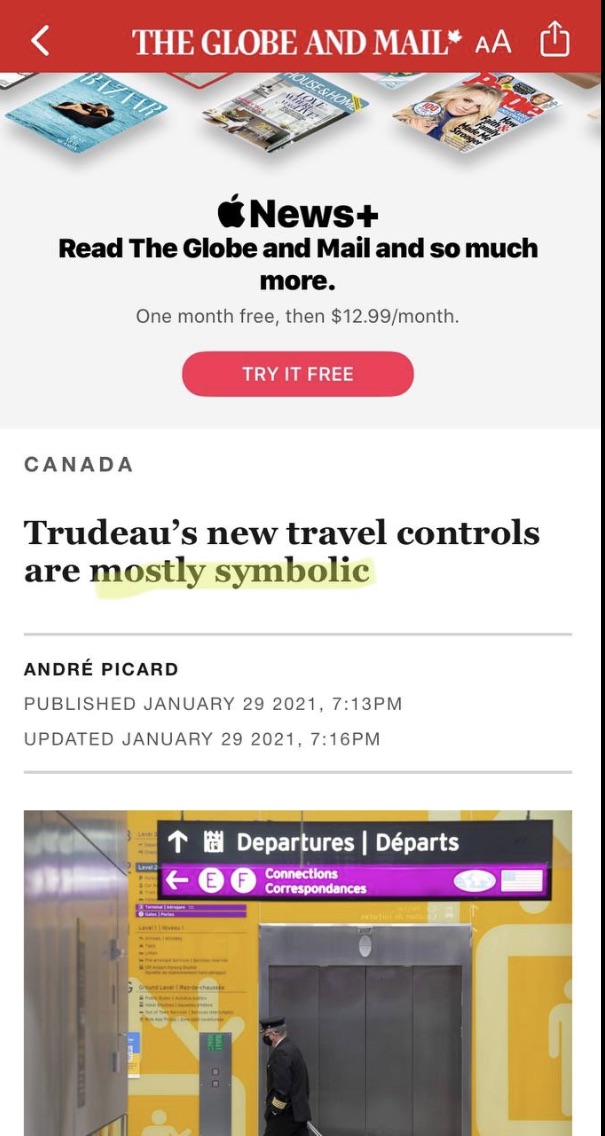Tap the TRY IT FREE button
This screenshot has height=1136, width=605.
point(297,374)
